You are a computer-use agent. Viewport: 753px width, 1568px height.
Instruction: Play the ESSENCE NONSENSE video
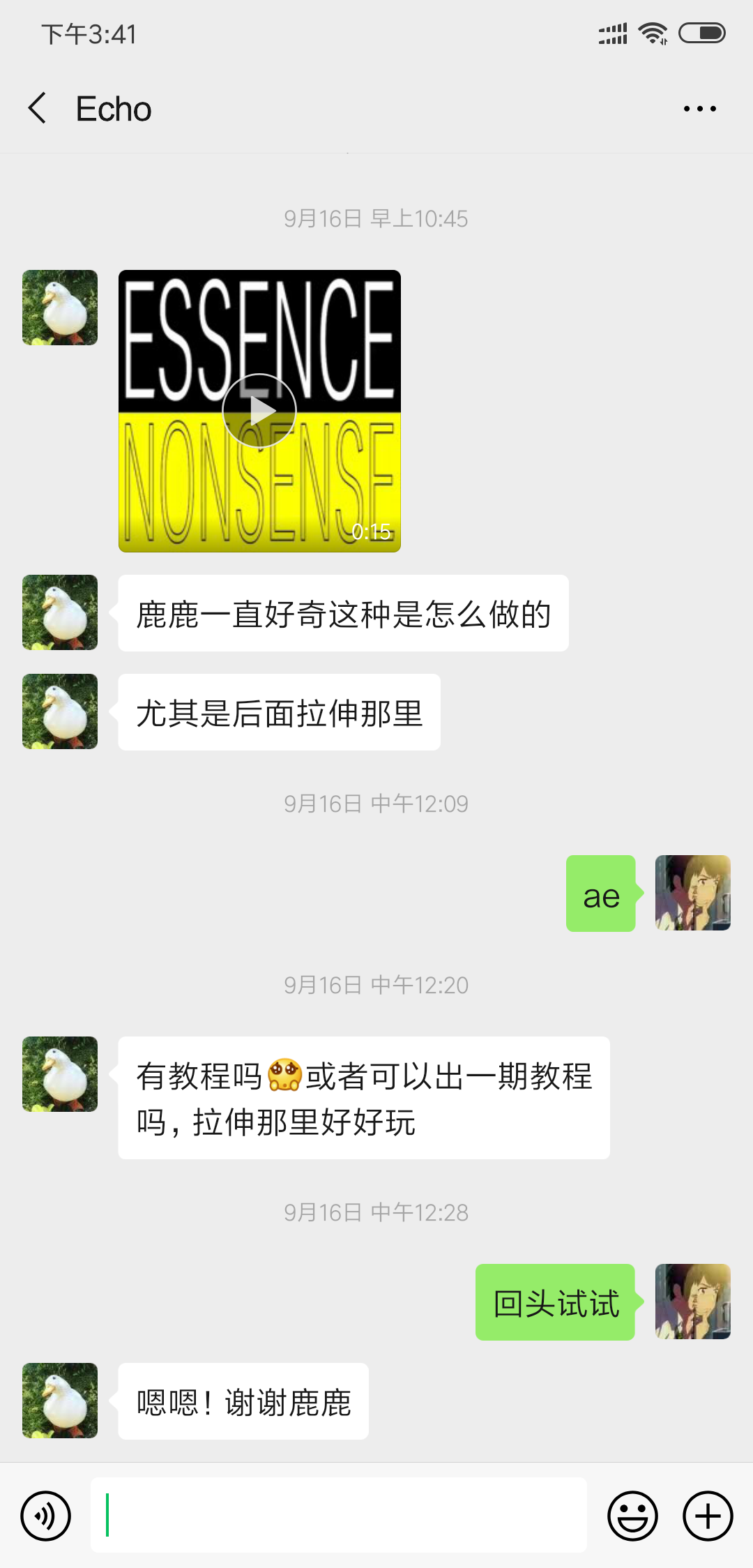point(259,410)
